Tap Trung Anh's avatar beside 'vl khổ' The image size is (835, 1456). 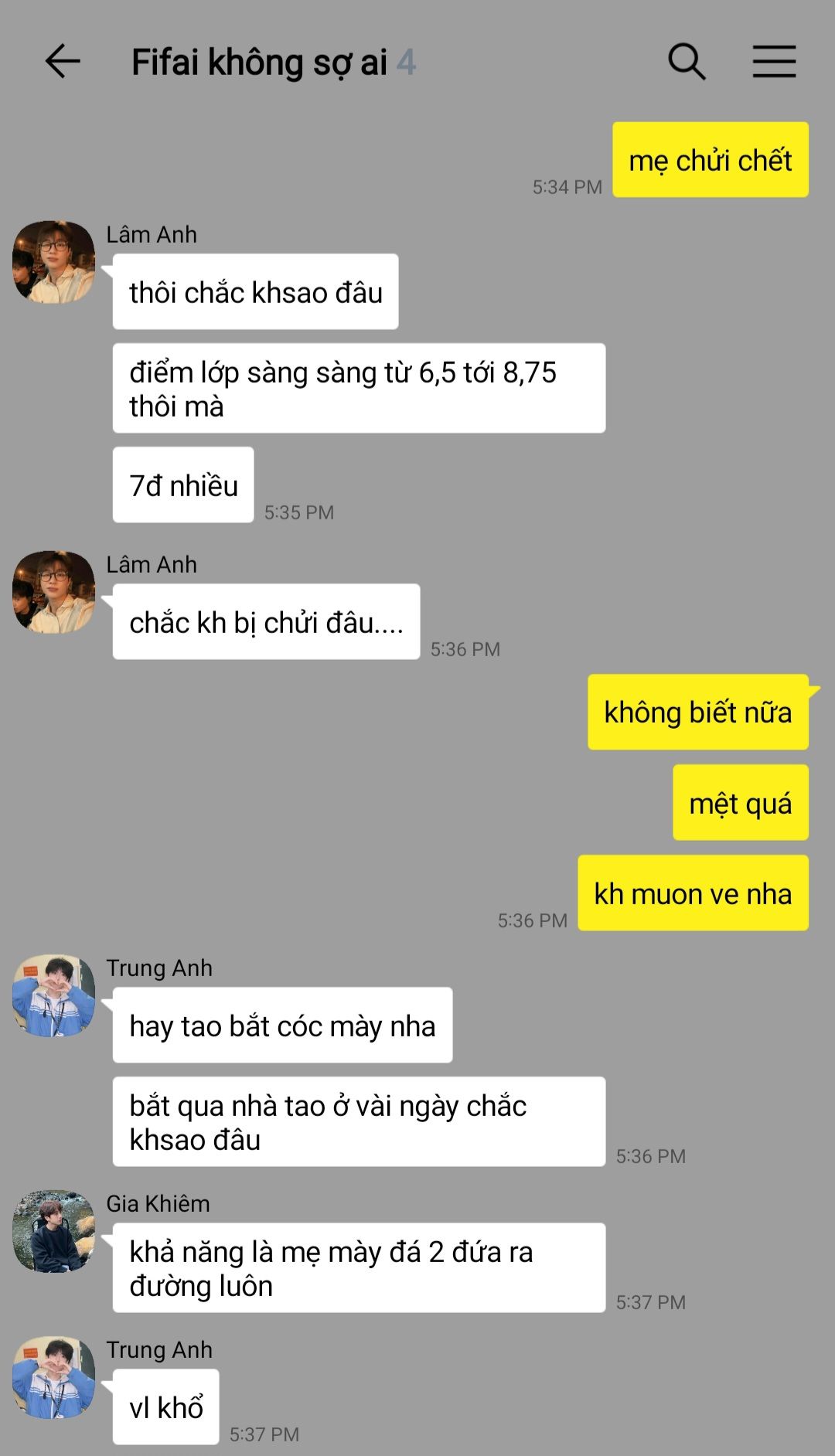click(x=54, y=1377)
